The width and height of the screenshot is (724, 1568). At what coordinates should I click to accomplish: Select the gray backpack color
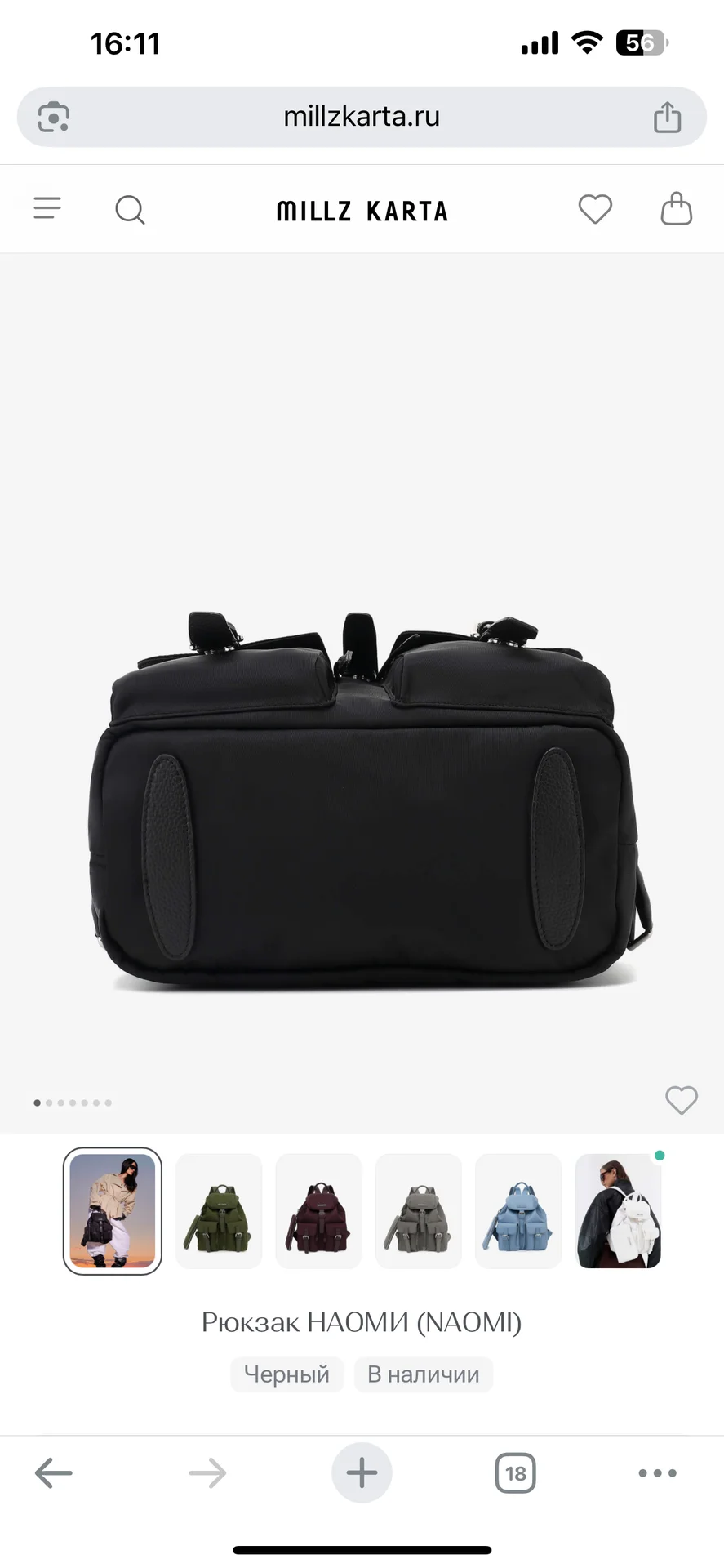(x=418, y=1211)
